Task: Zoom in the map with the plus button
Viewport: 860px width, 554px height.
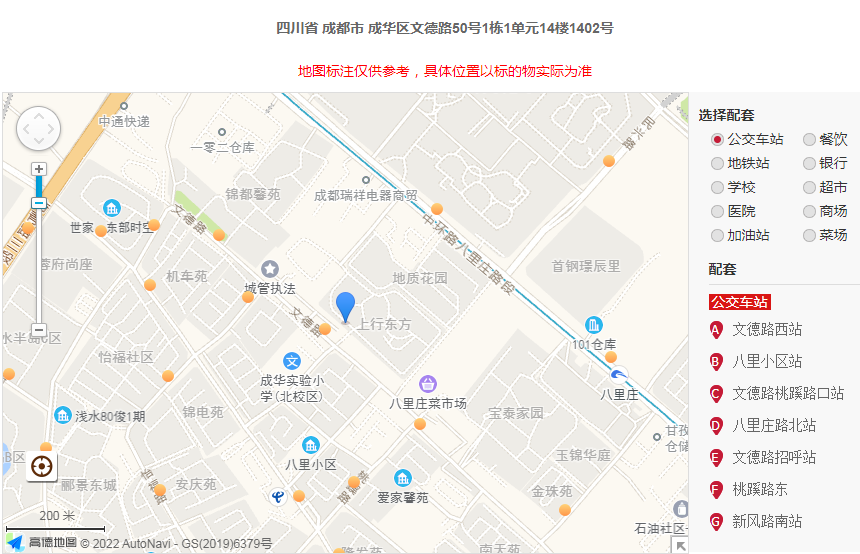Action: tap(39, 169)
